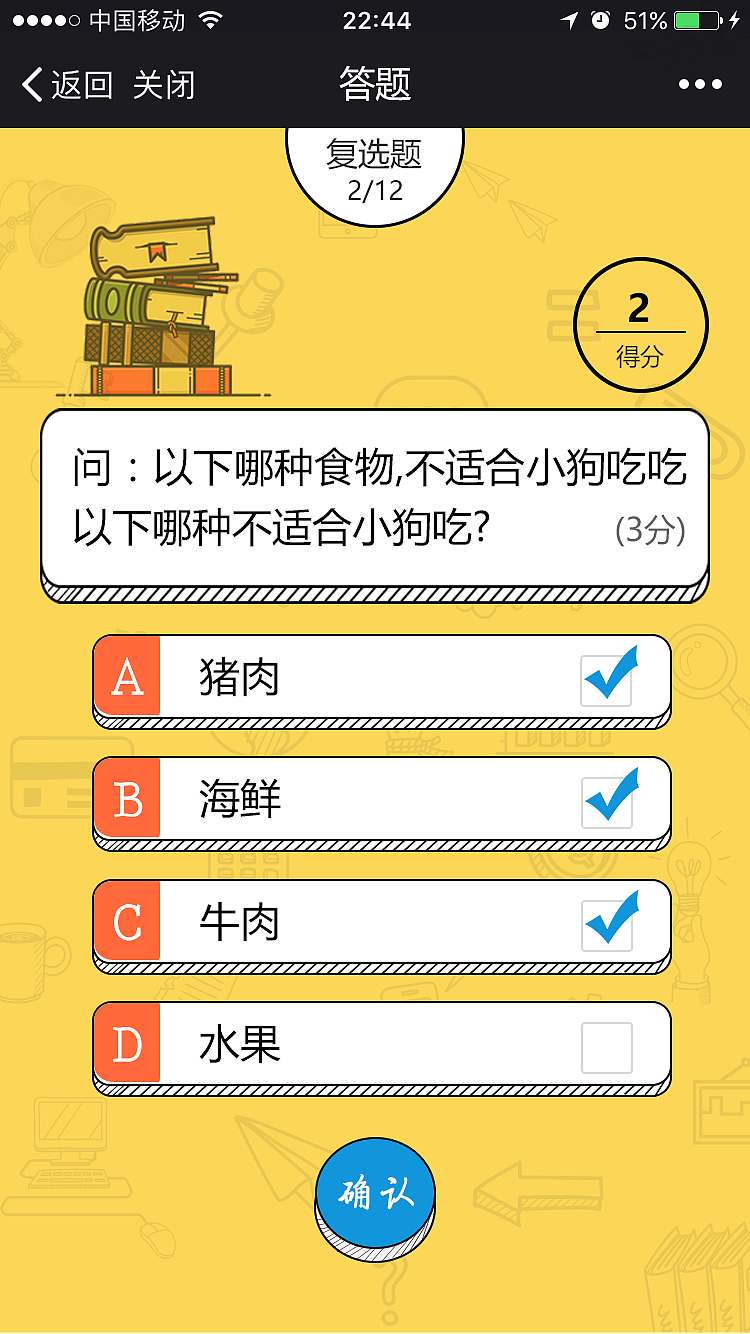Tap the 得分 score circle
Screen dimensions: 750x1334
coord(641,325)
